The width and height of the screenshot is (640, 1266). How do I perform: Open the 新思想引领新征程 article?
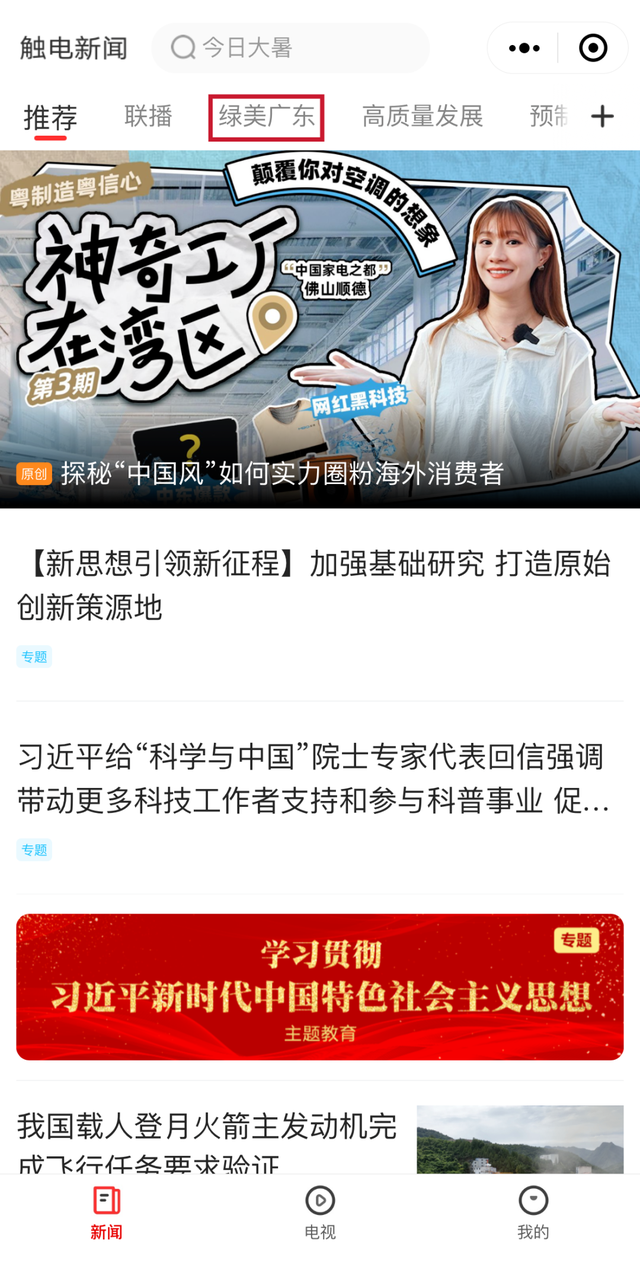click(x=314, y=585)
